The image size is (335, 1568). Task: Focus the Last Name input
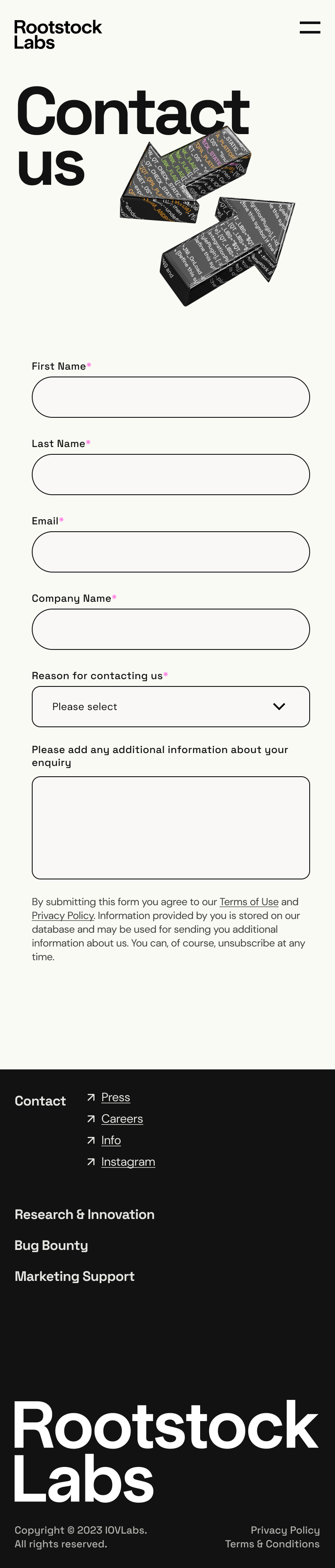[x=170, y=474]
